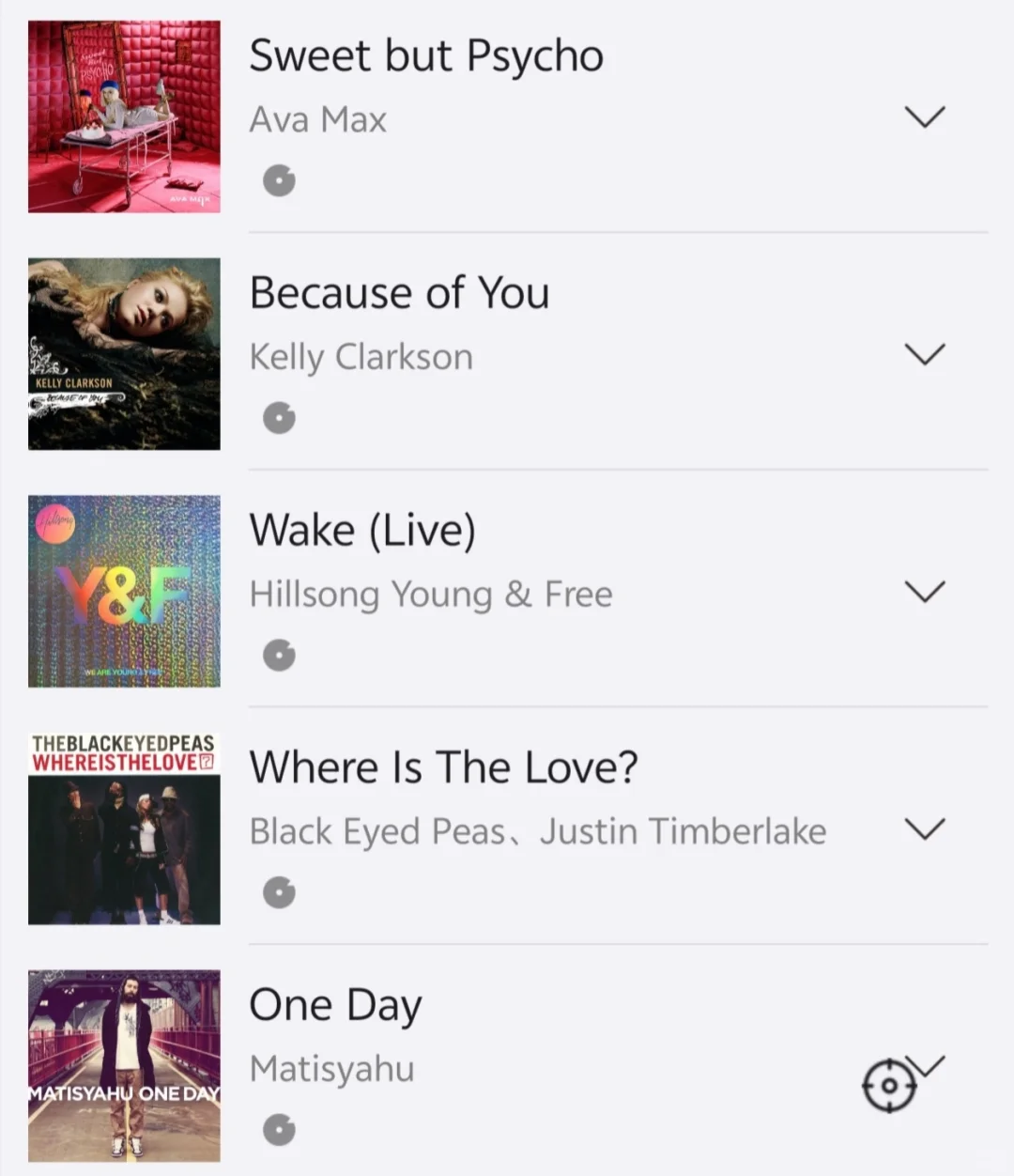Viewport: 1014px width, 1176px height.
Task: Locate the currently playing song
Action: pos(888,1086)
